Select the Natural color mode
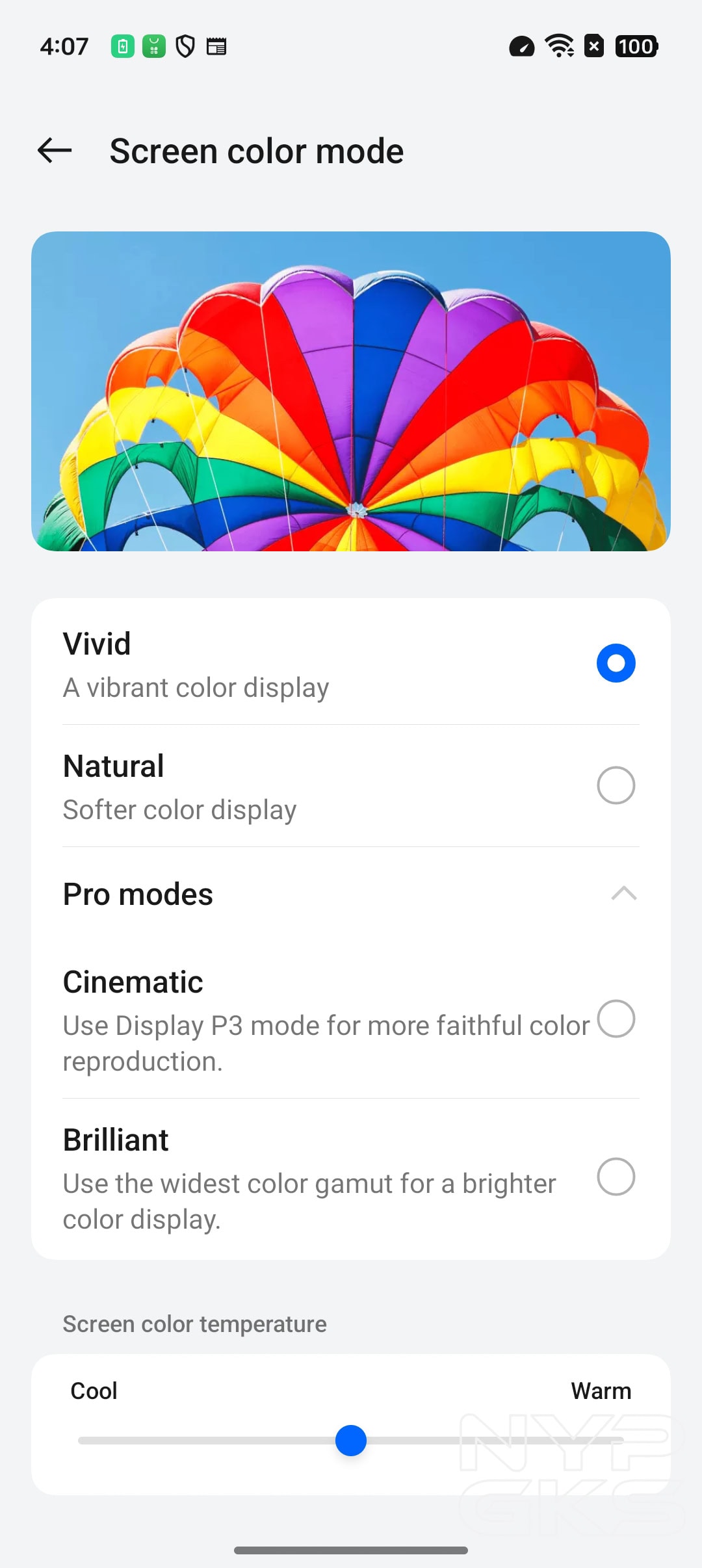This screenshot has height=1568, width=702. coord(616,785)
